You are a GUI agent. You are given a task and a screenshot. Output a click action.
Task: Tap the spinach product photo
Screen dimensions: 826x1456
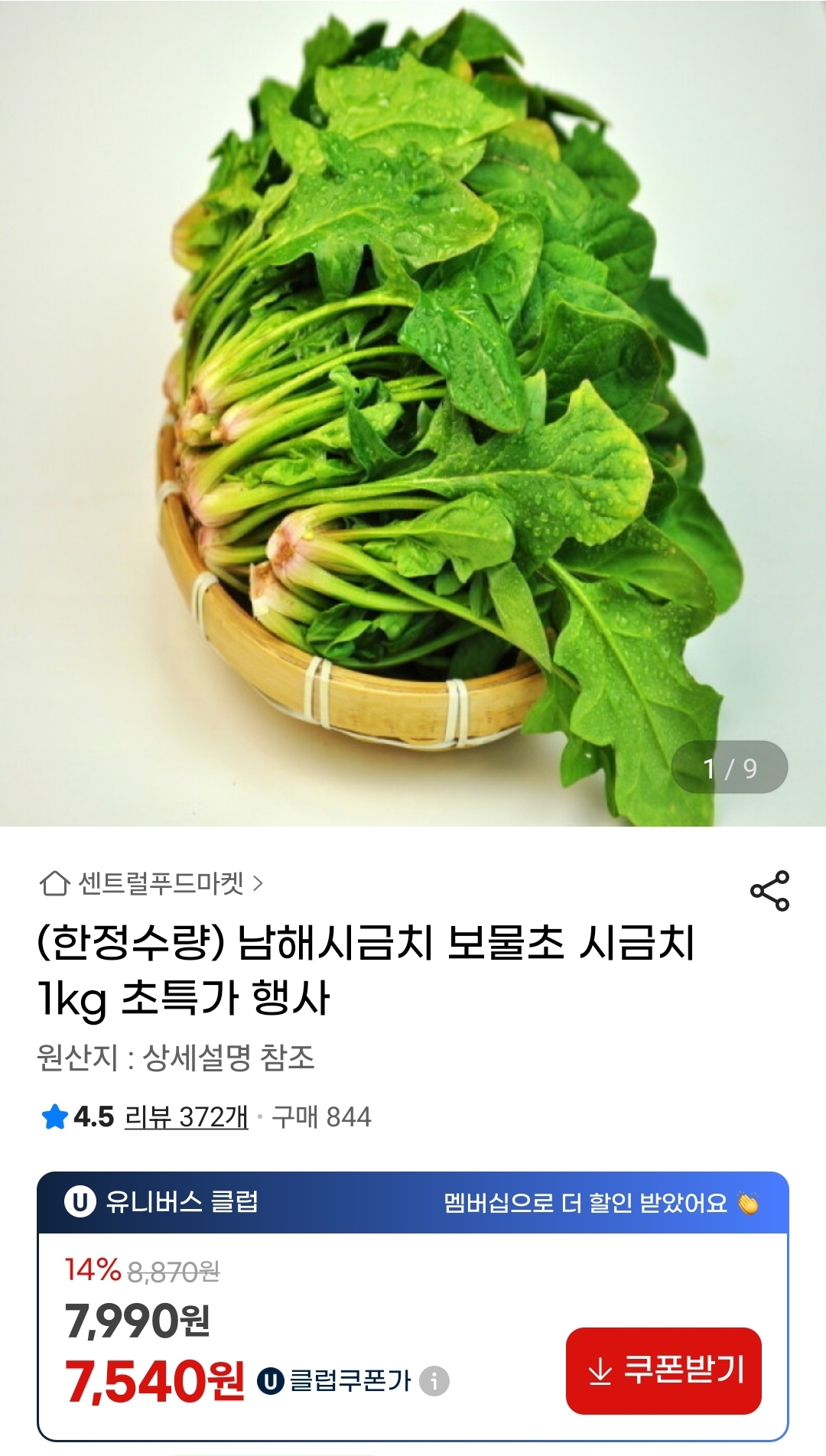(x=413, y=398)
